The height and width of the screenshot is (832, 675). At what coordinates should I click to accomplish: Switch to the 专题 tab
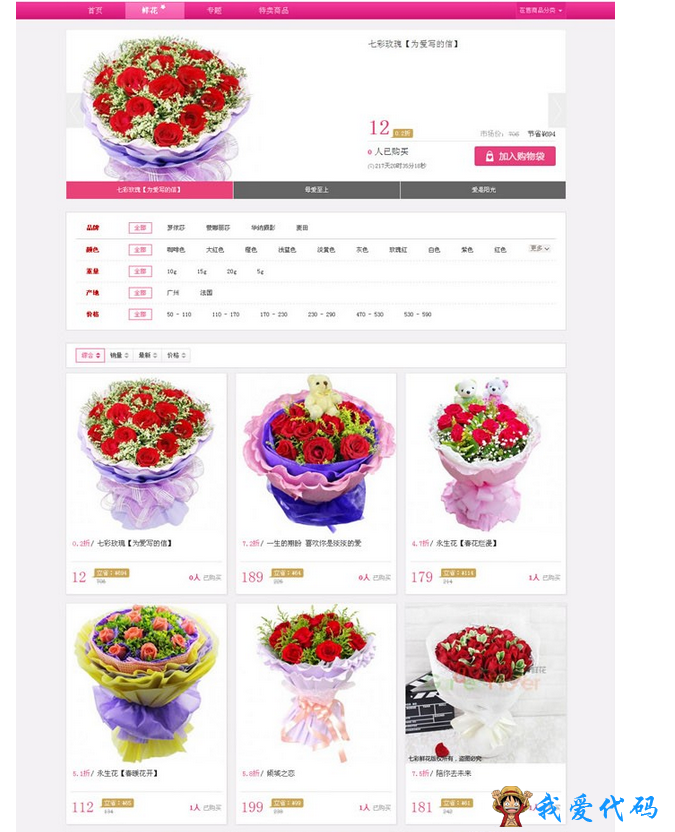tap(214, 10)
